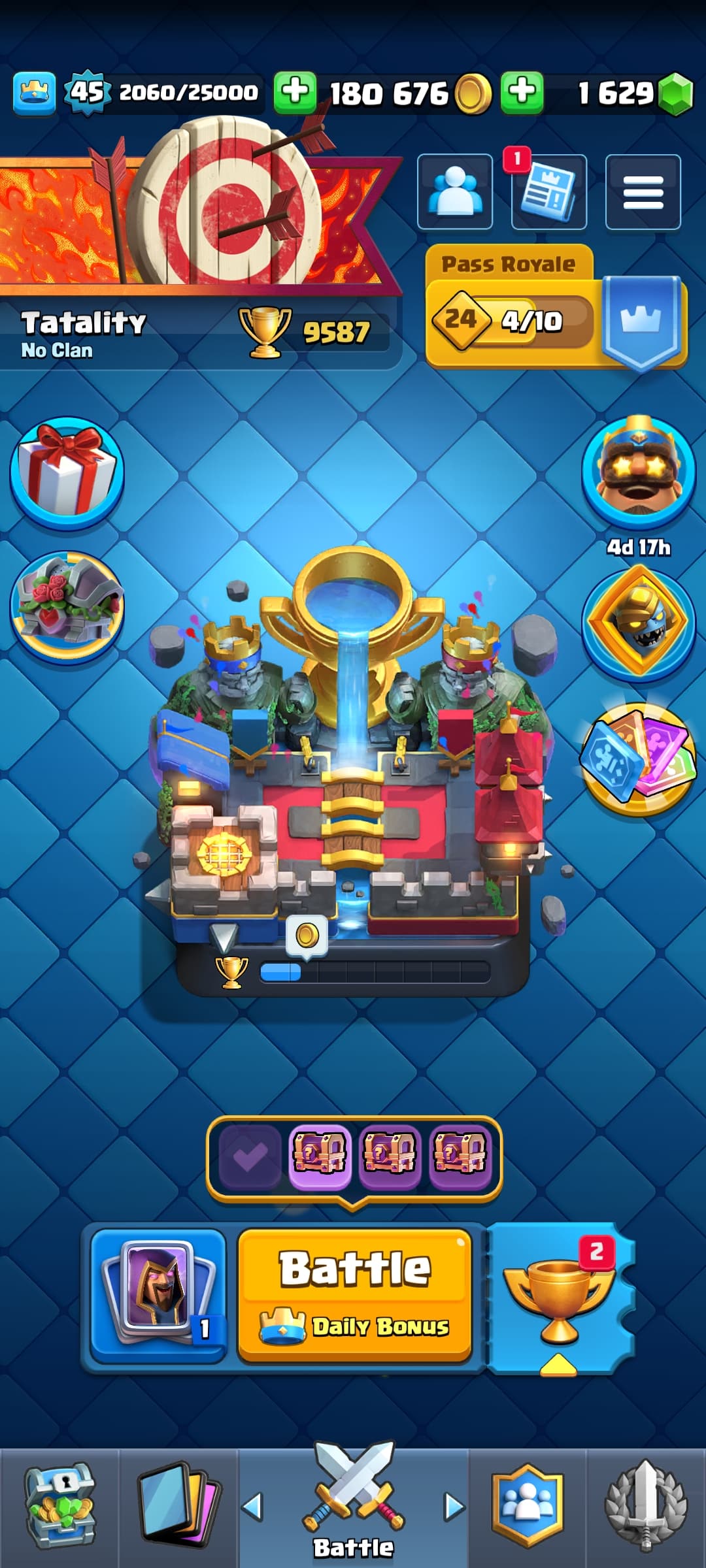The height and width of the screenshot is (1568, 706).
Task: Change the battle deck card selector
Action: coord(158,1295)
